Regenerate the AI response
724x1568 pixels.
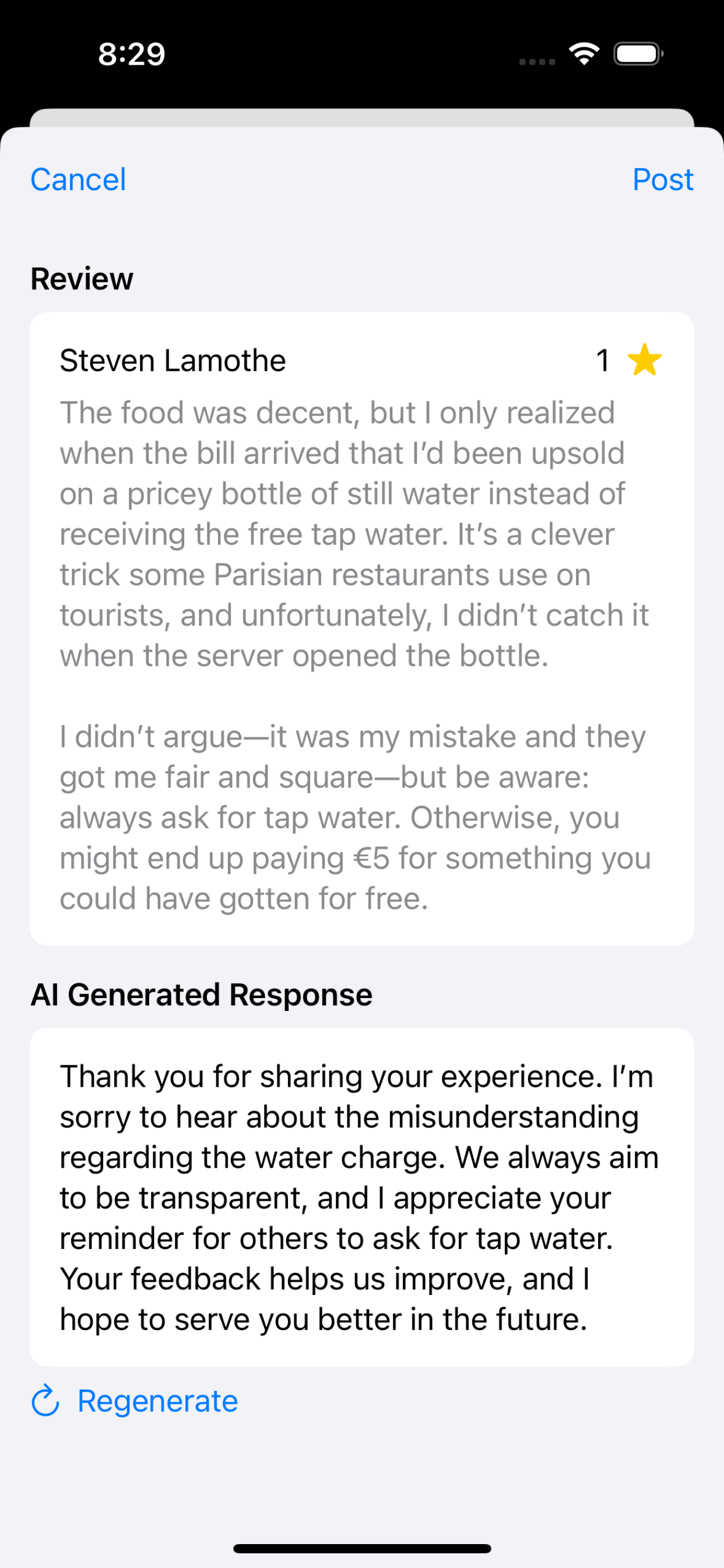point(135,1401)
